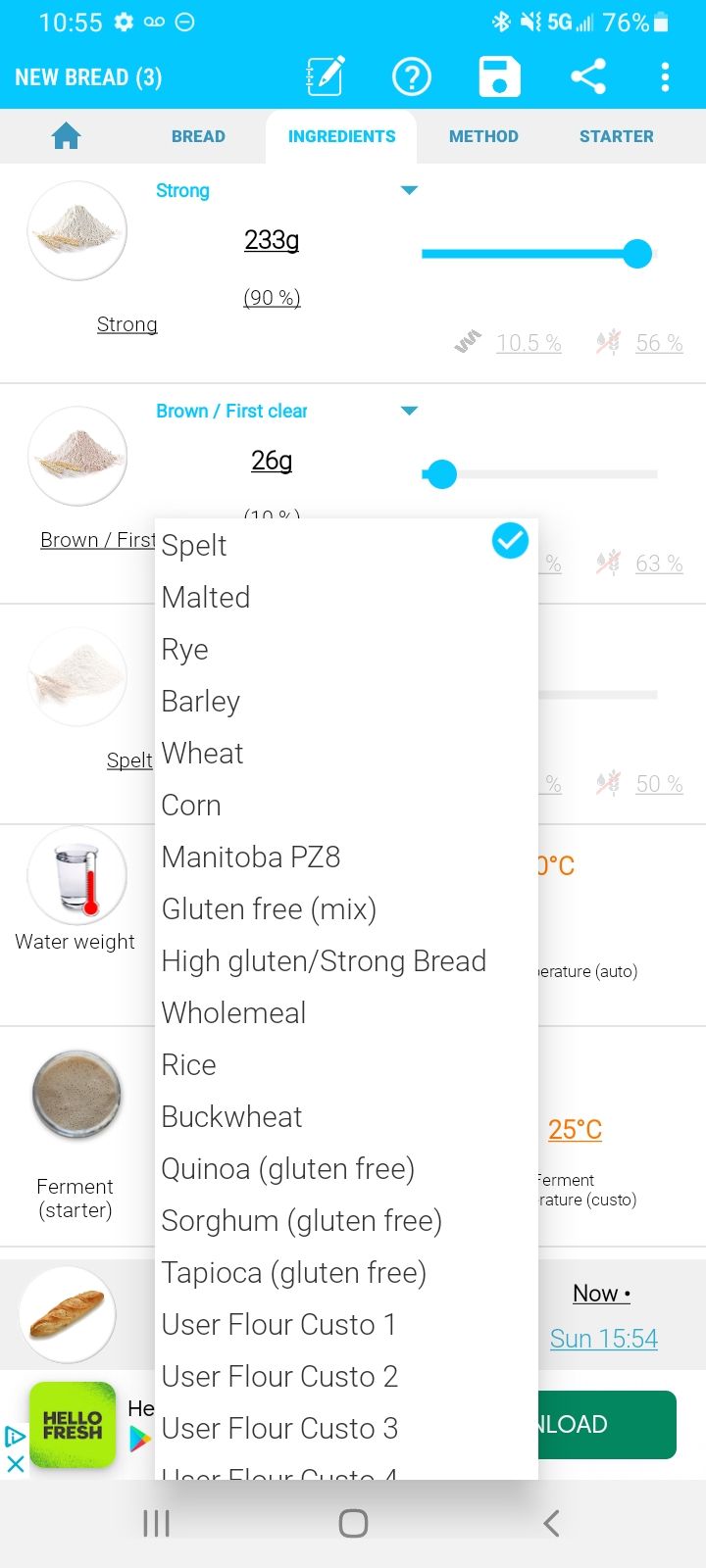Open the app help dialog
The height and width of the screenshot is (1568, 706).
tap(412, 75)
